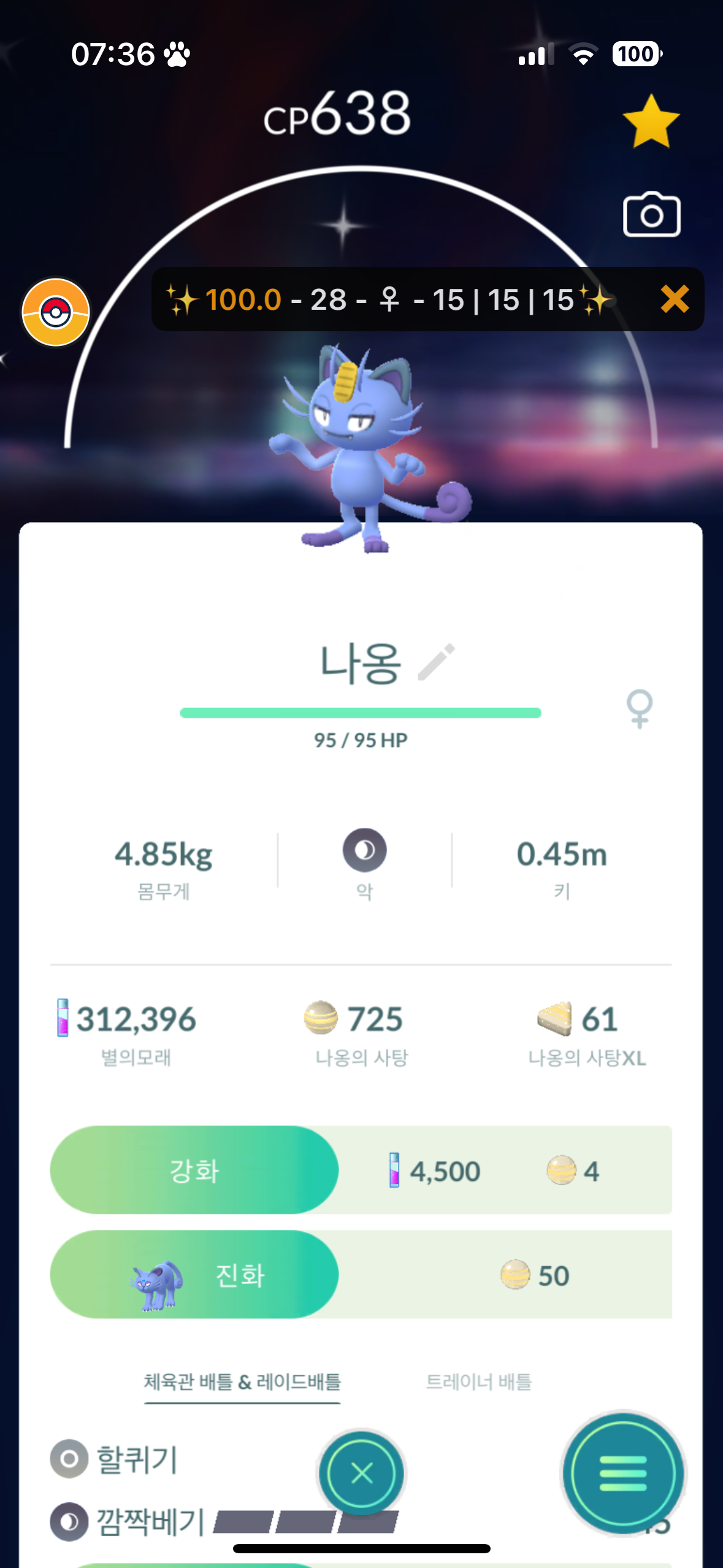The width and height of the screenshot is (723, 1568).
Task: Open the green hamburger menu
Action: click(623, 1473)
